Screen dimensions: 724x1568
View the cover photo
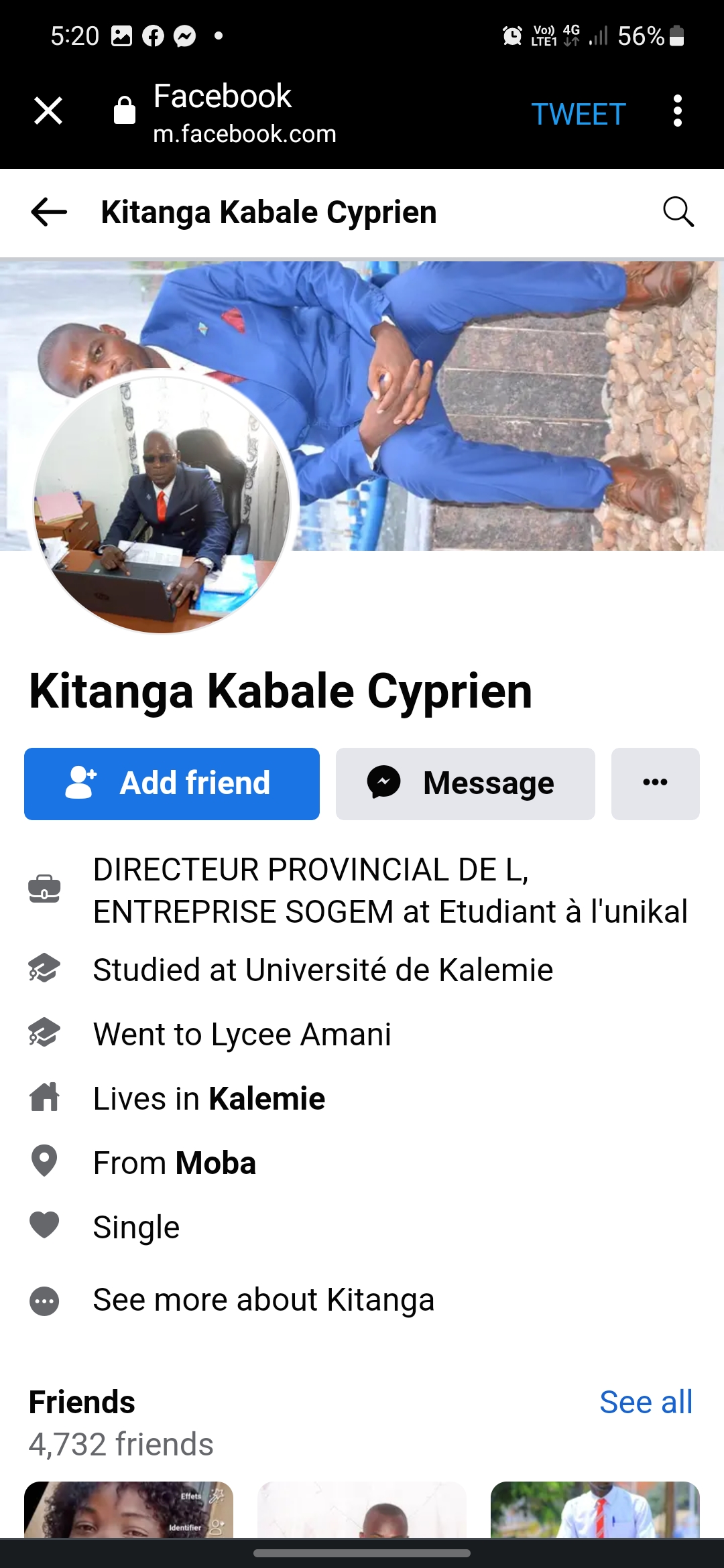(509, 402)
